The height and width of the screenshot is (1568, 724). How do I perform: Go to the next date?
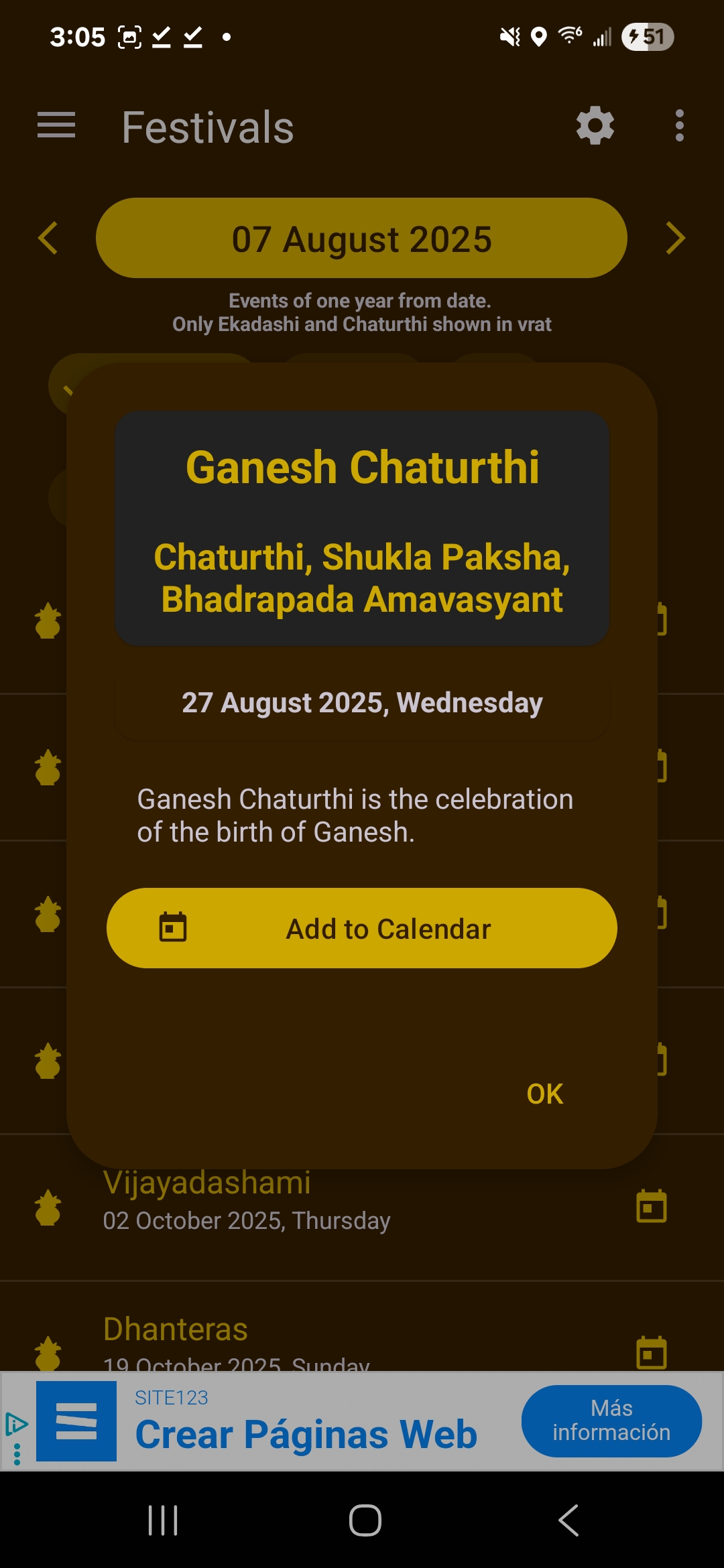(675, 239)
